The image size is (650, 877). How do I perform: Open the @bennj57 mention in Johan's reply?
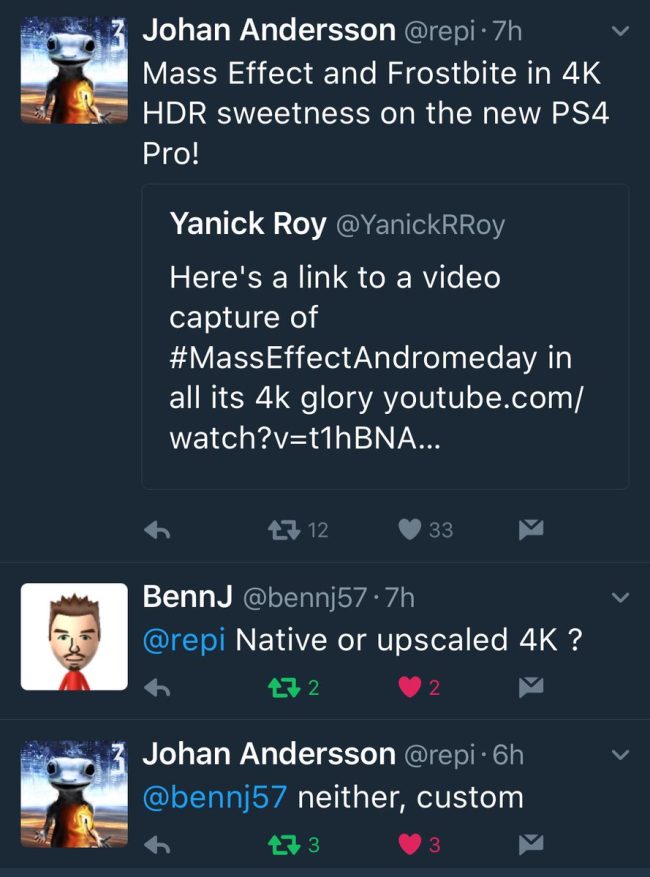pyautogui.click(x=215, y=798)
